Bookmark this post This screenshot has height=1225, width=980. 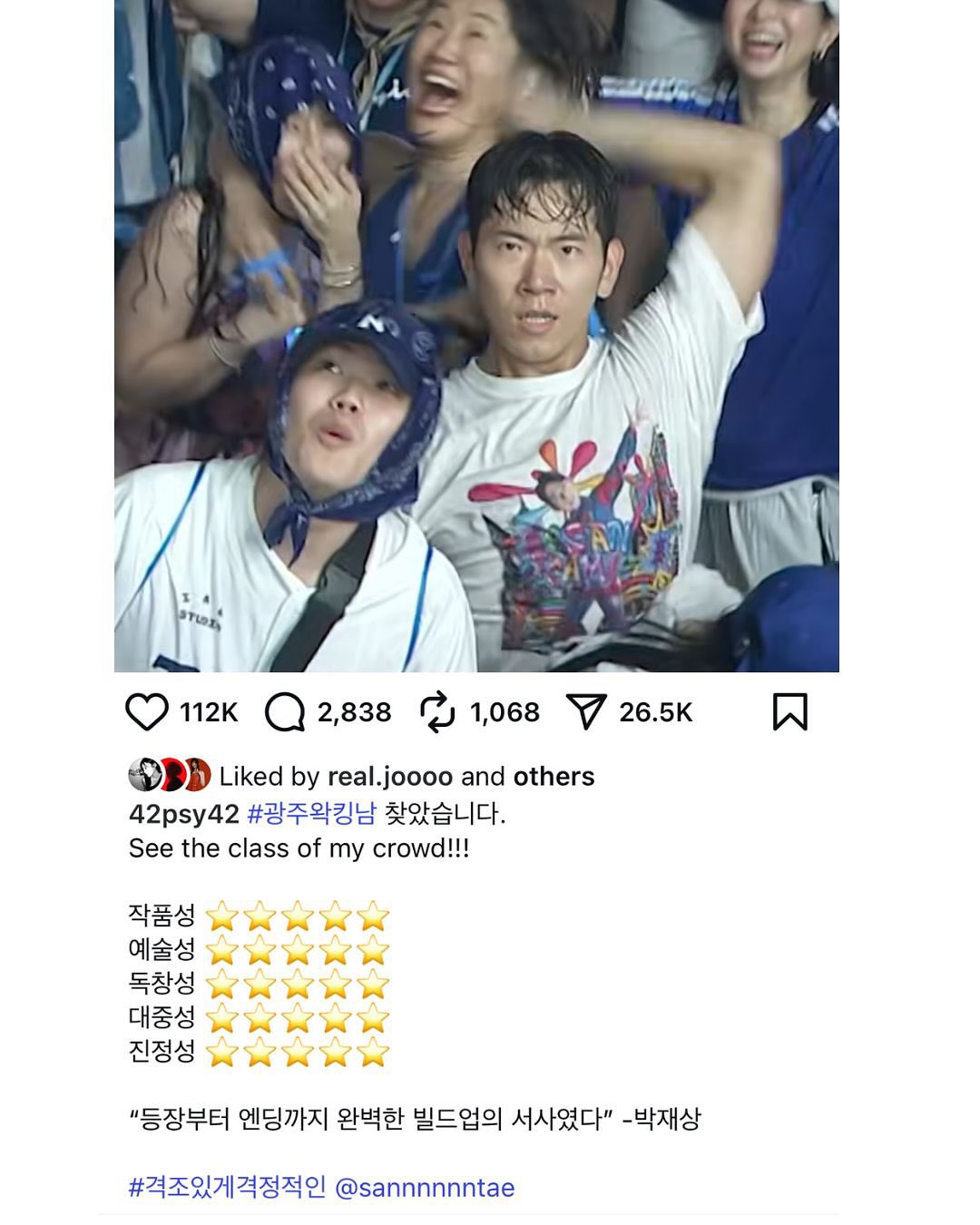(789, 712)
